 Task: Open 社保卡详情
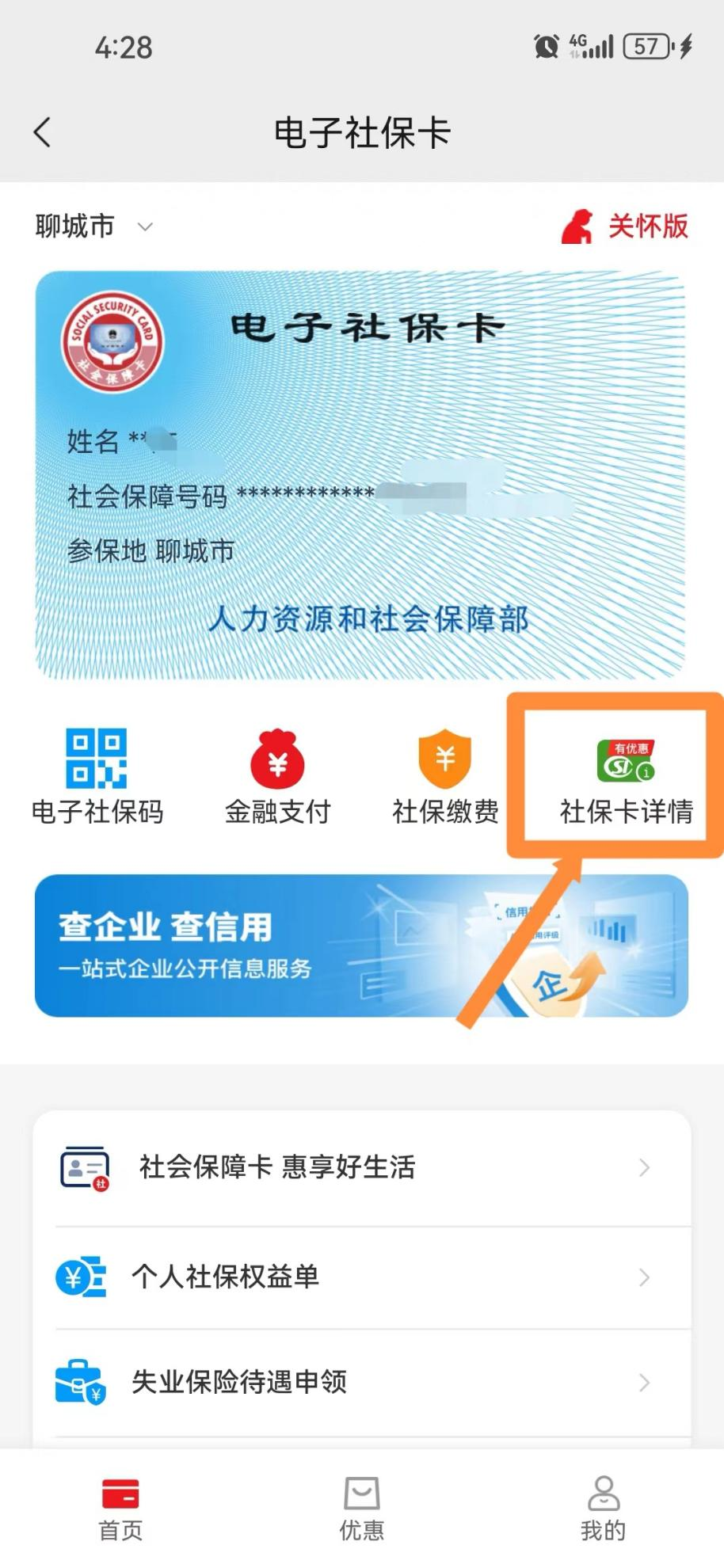pos(626,782)
